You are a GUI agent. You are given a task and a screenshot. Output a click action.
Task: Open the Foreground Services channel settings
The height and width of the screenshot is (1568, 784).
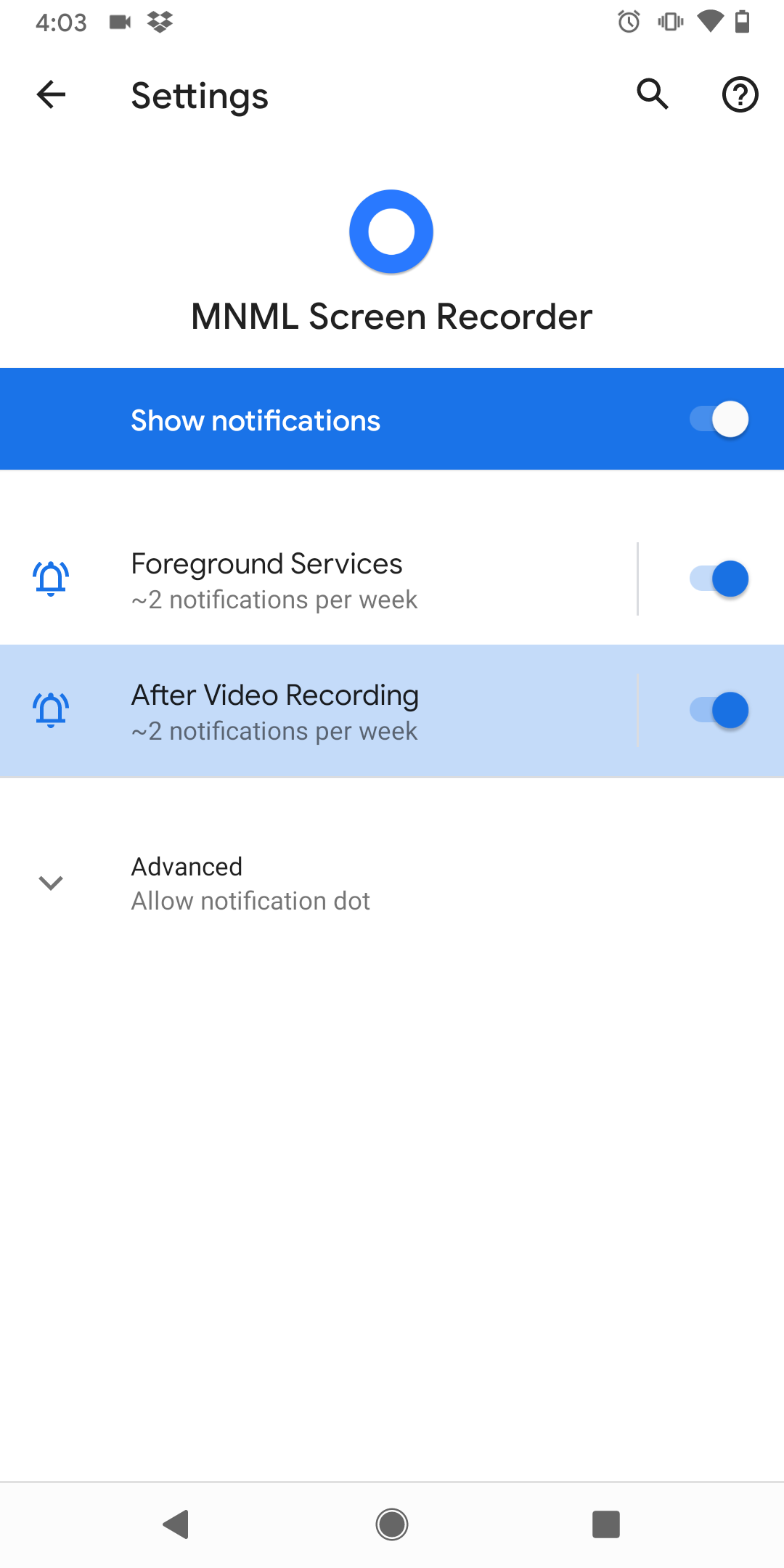point(290,579)
